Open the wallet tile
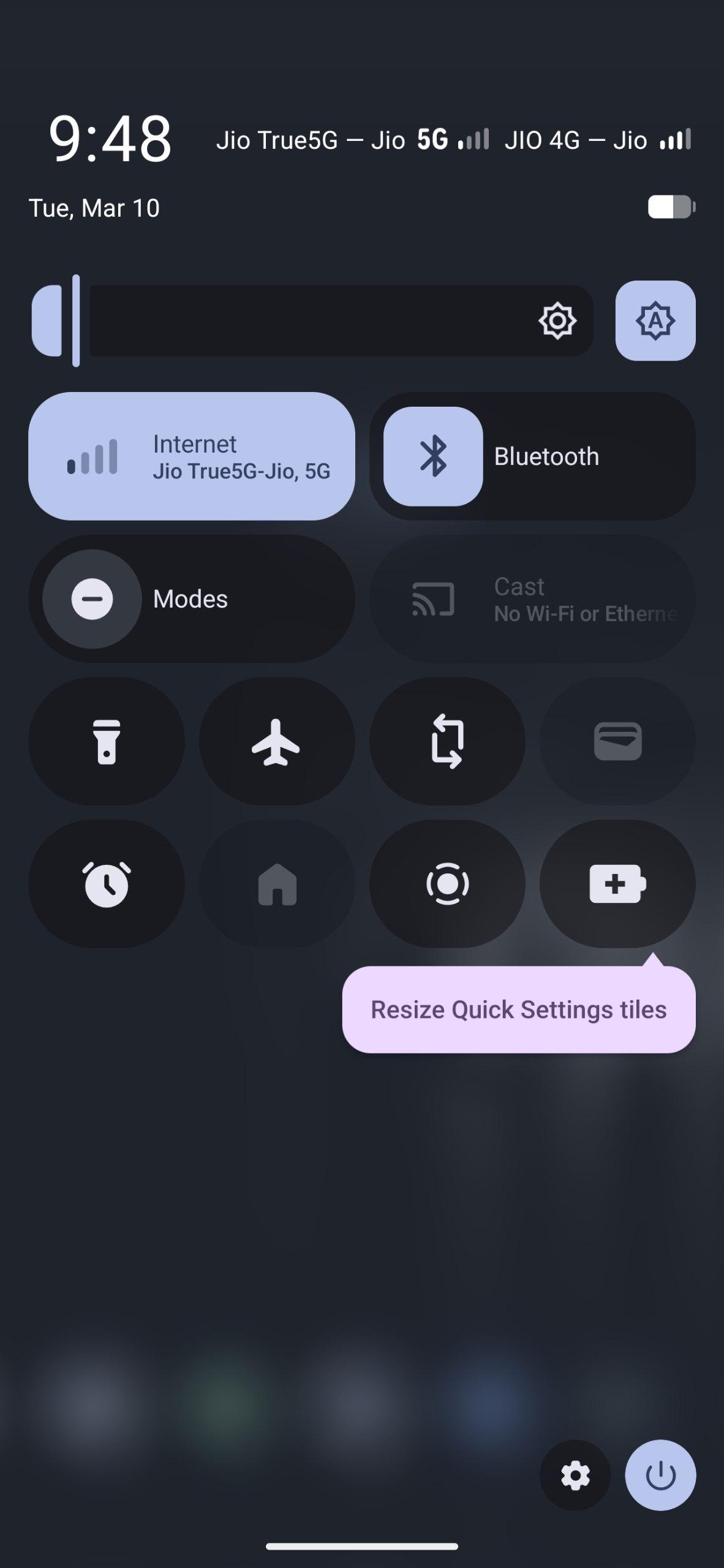 click(x=617, y=741)
